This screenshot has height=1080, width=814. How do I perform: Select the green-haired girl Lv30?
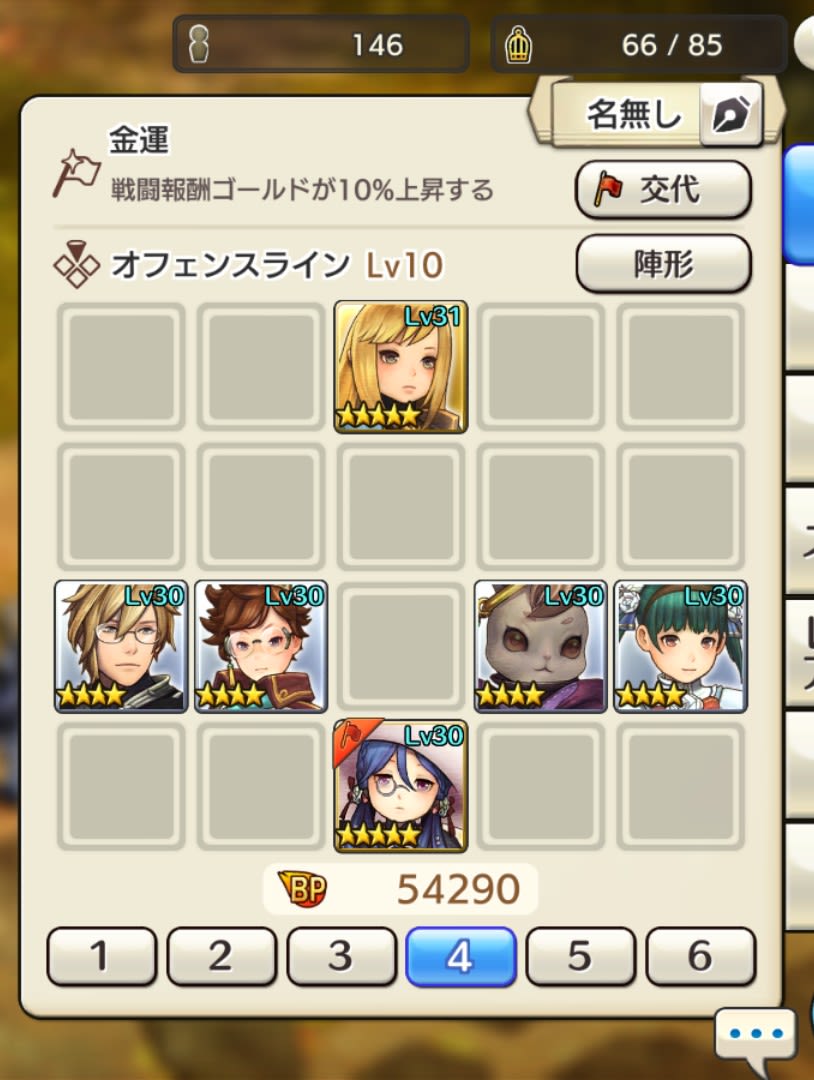tap(680, 646)
